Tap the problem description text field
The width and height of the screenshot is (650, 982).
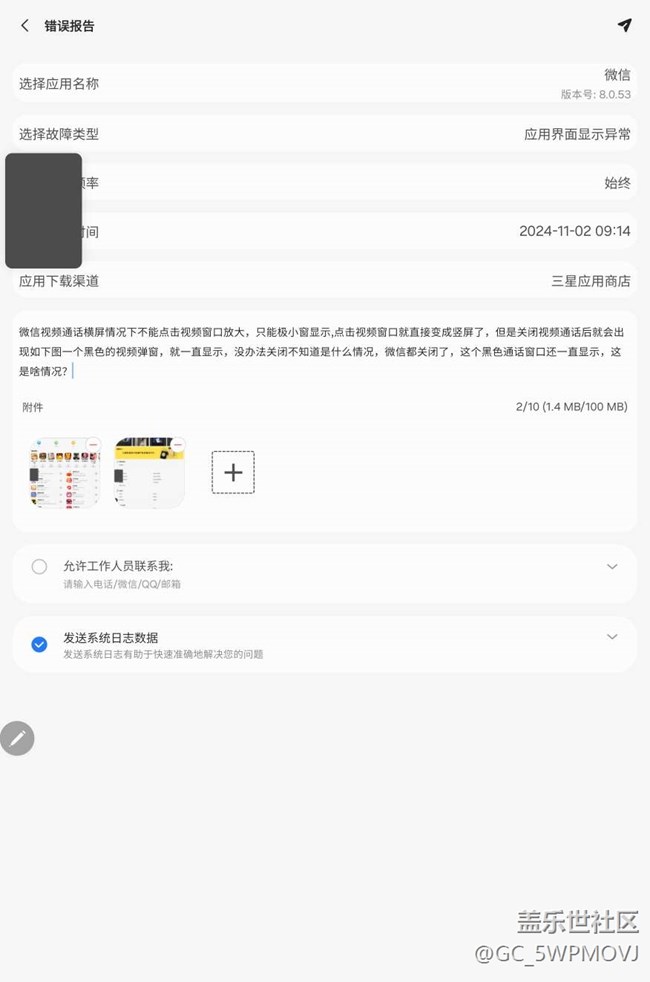(322, 351)
